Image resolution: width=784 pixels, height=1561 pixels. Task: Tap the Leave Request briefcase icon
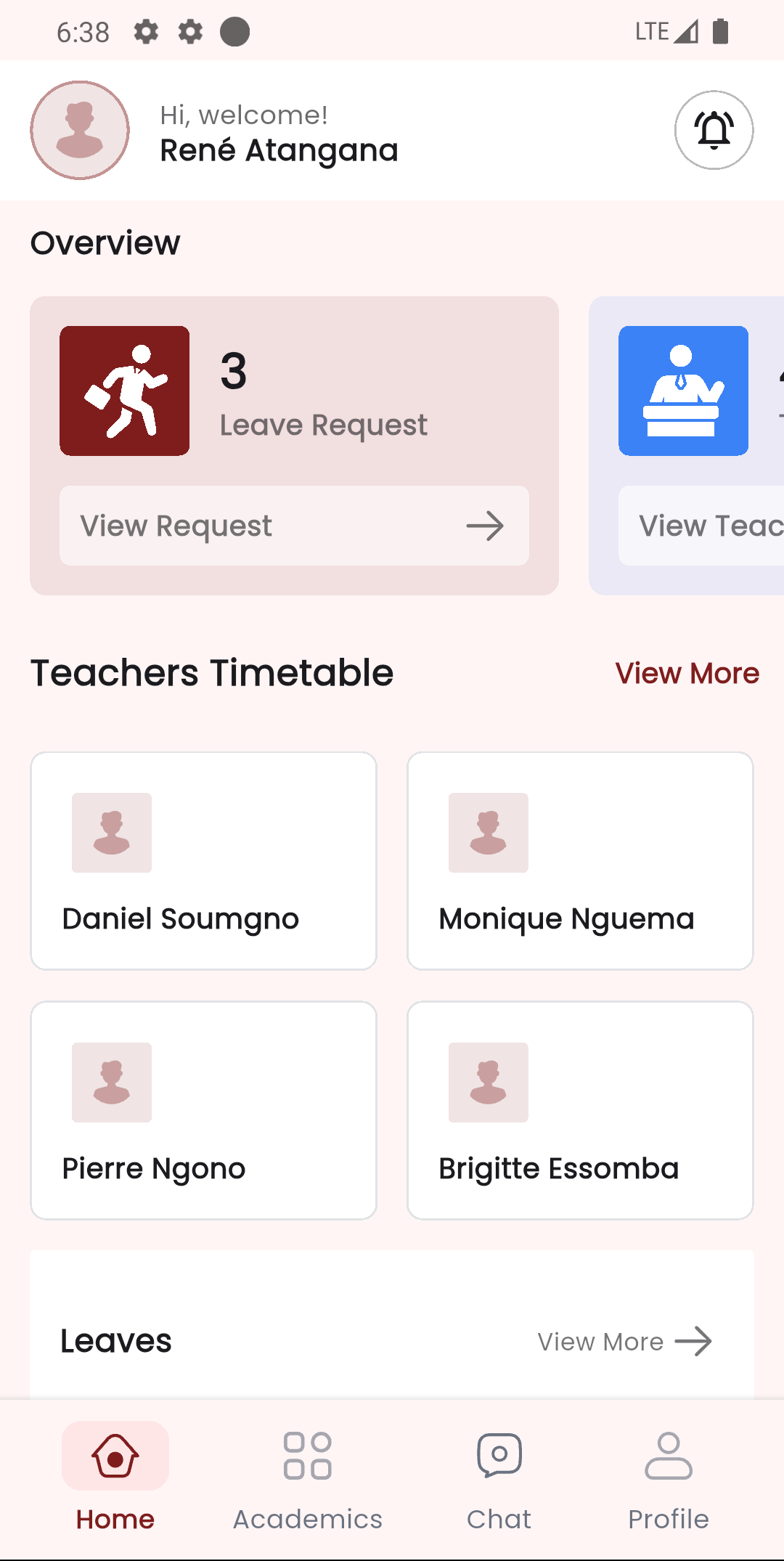(124, 391)
